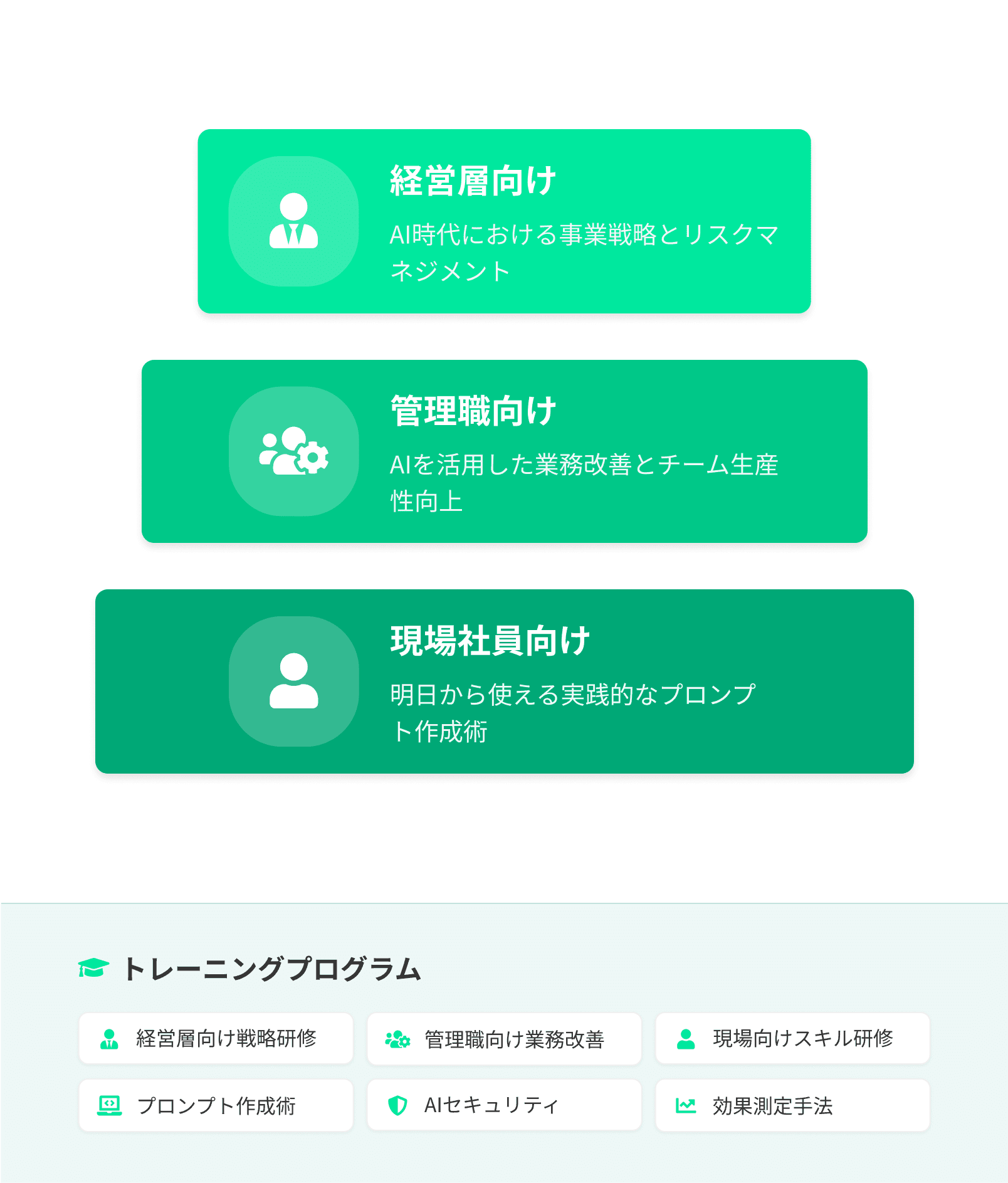
Task: Open the 効果測定手法 training item
Action: (x=792, y=1105)
